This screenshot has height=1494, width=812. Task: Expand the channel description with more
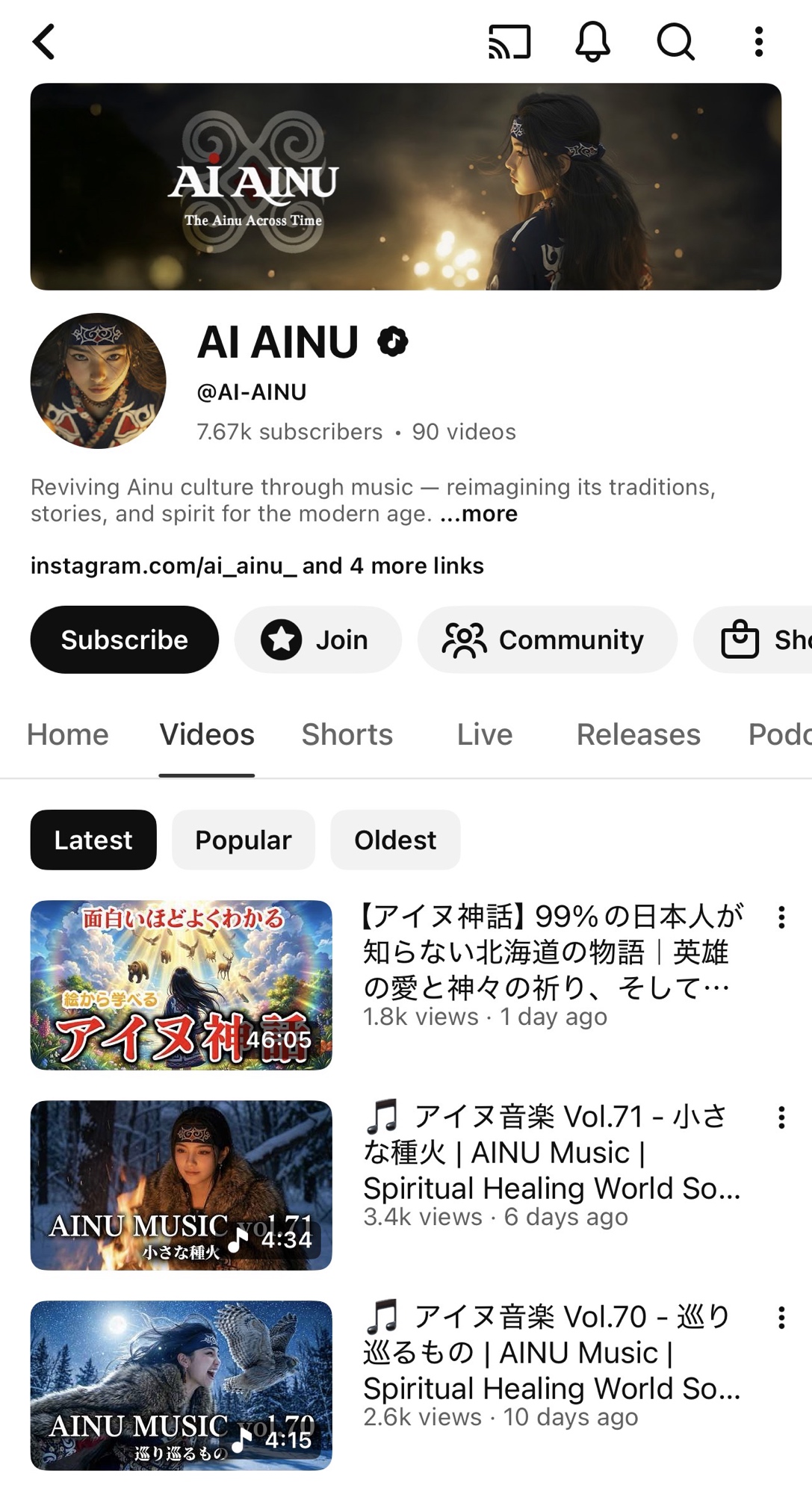click(x=479, y=514)
